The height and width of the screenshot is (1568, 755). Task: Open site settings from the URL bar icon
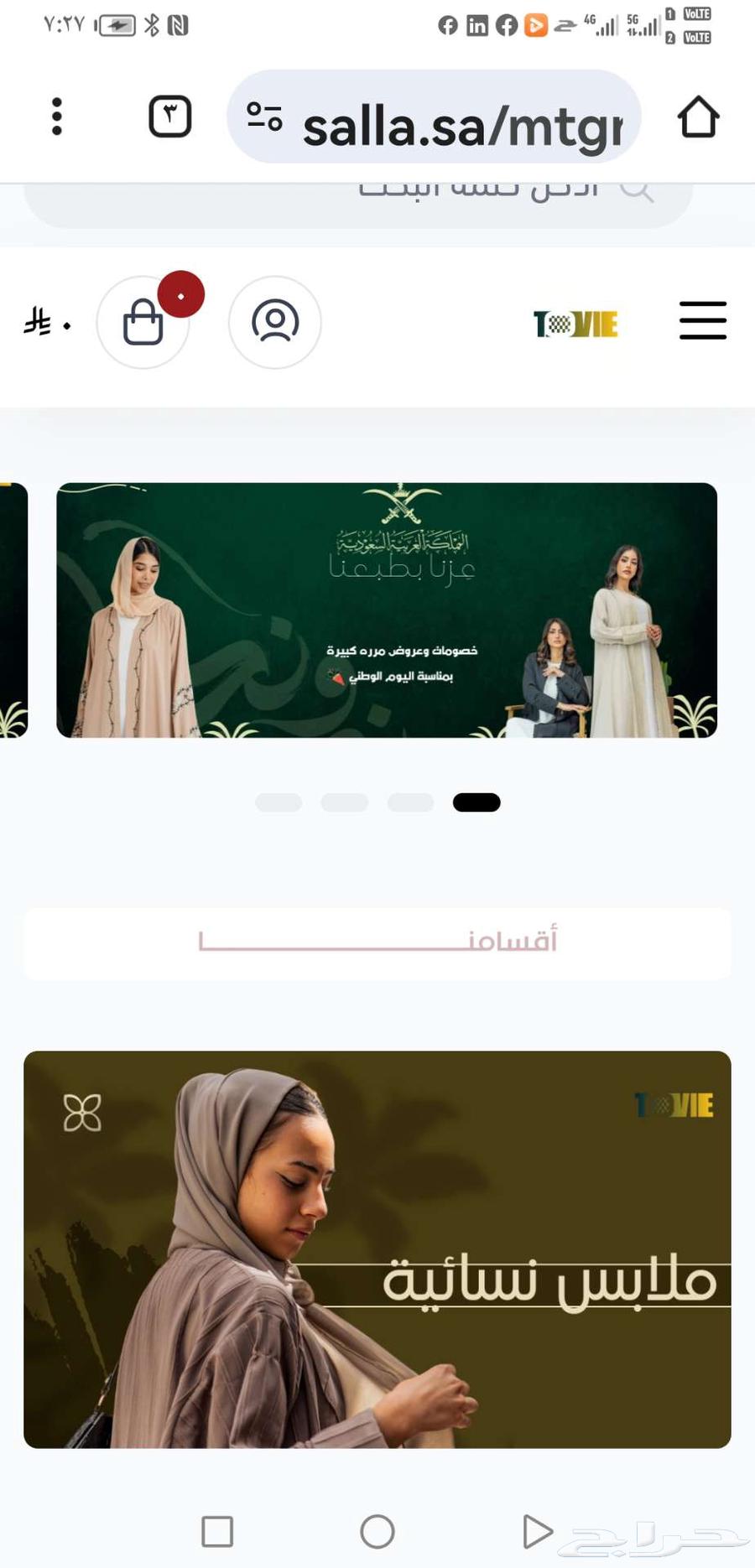[264, 117]
